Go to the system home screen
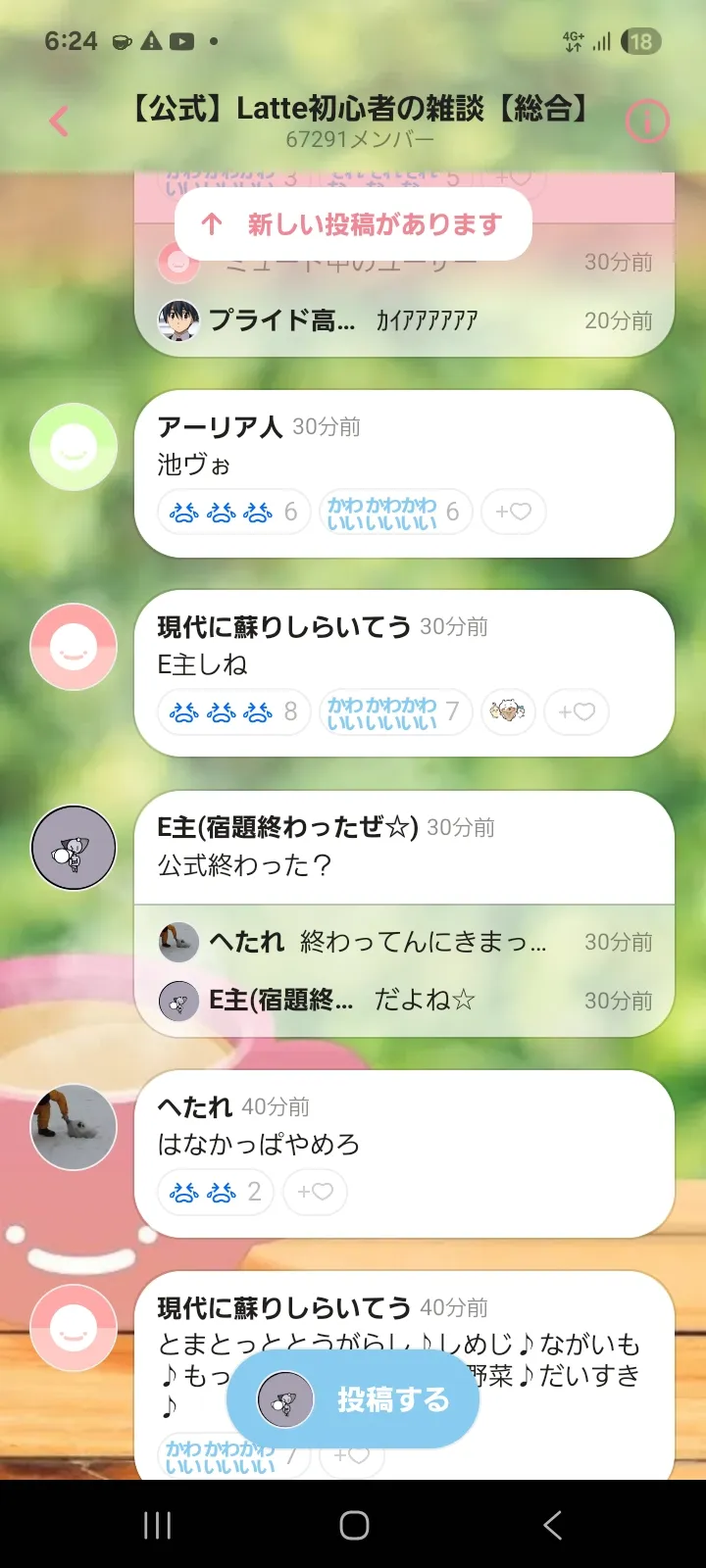706x1568 pixels. (x=354, y=1525)
